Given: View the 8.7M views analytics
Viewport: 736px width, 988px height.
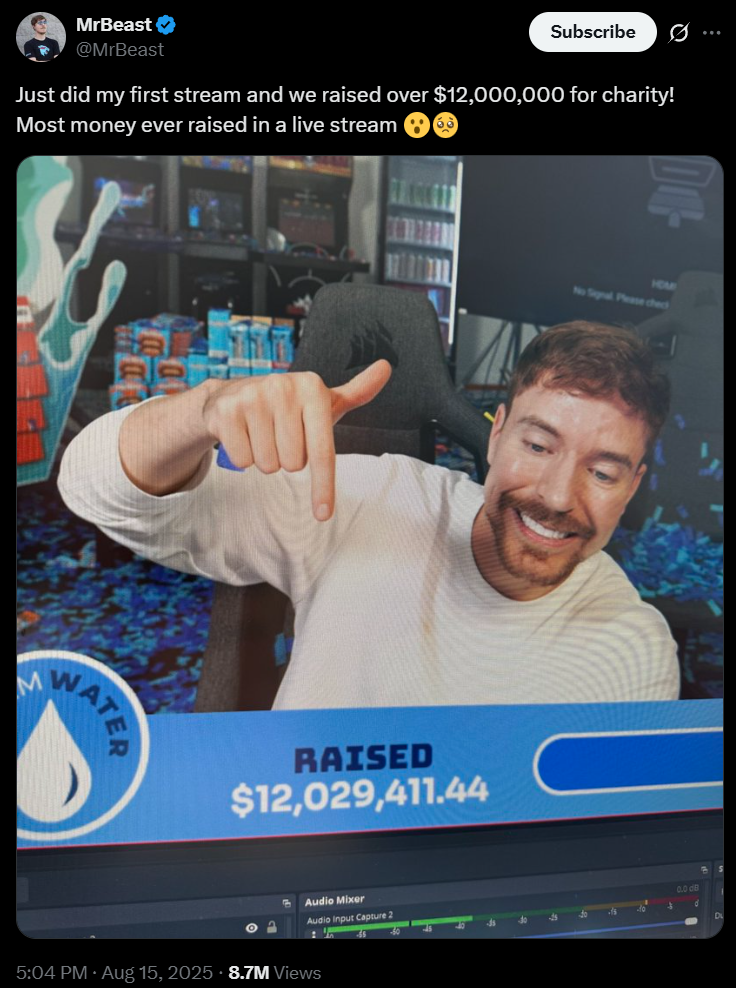Looking at the screenshot, I should (275, 972).
